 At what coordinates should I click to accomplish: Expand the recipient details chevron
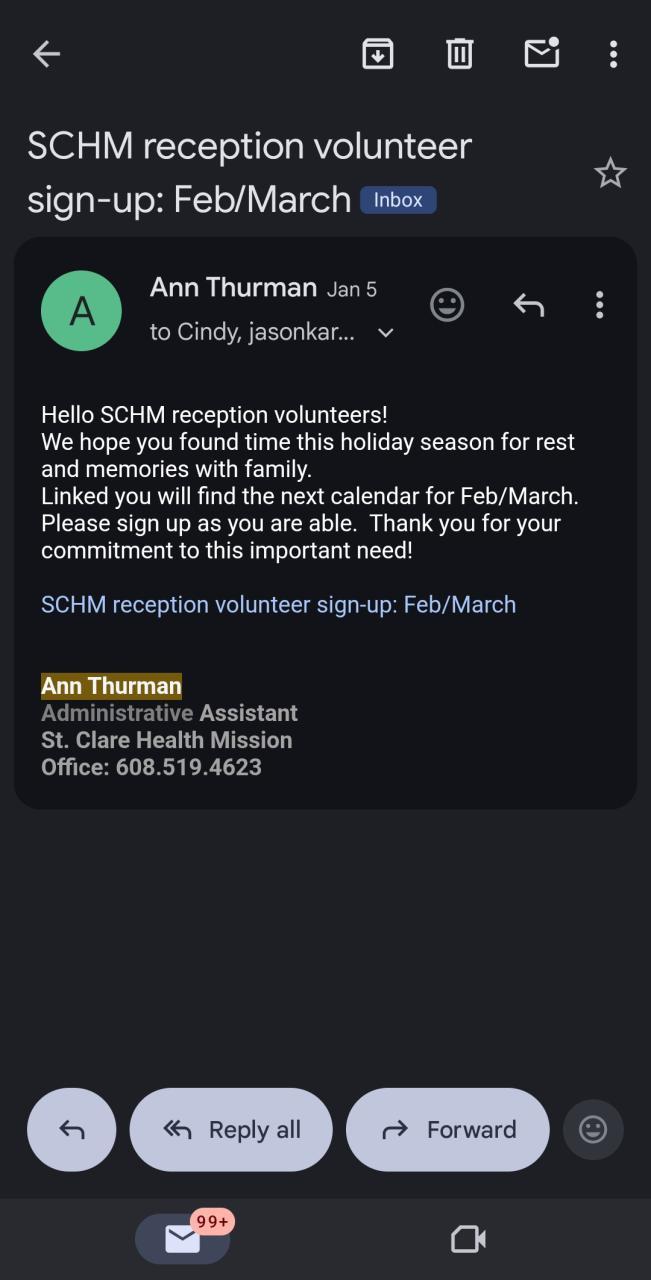(386, 333)
